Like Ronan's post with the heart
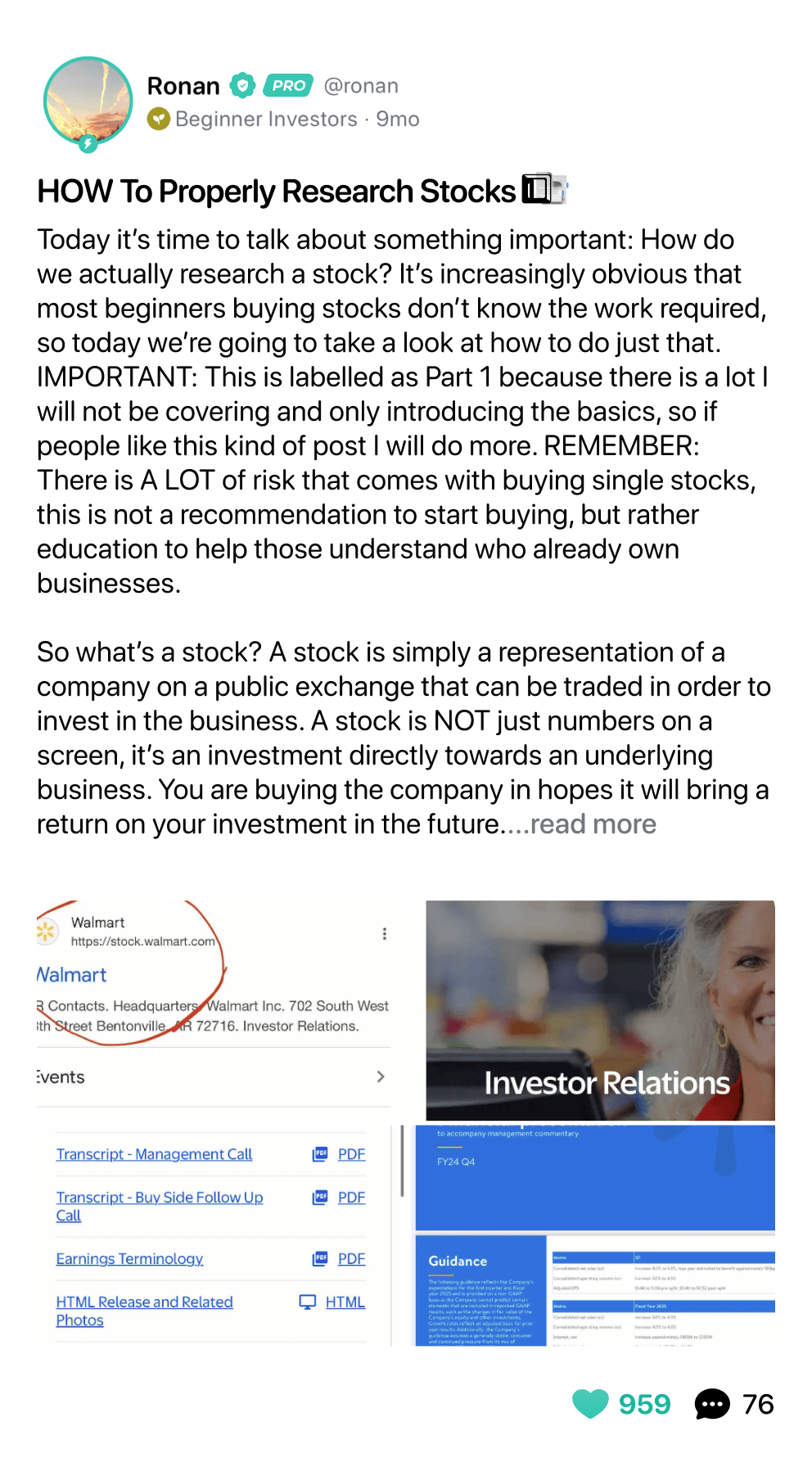 pos(591,1404)
